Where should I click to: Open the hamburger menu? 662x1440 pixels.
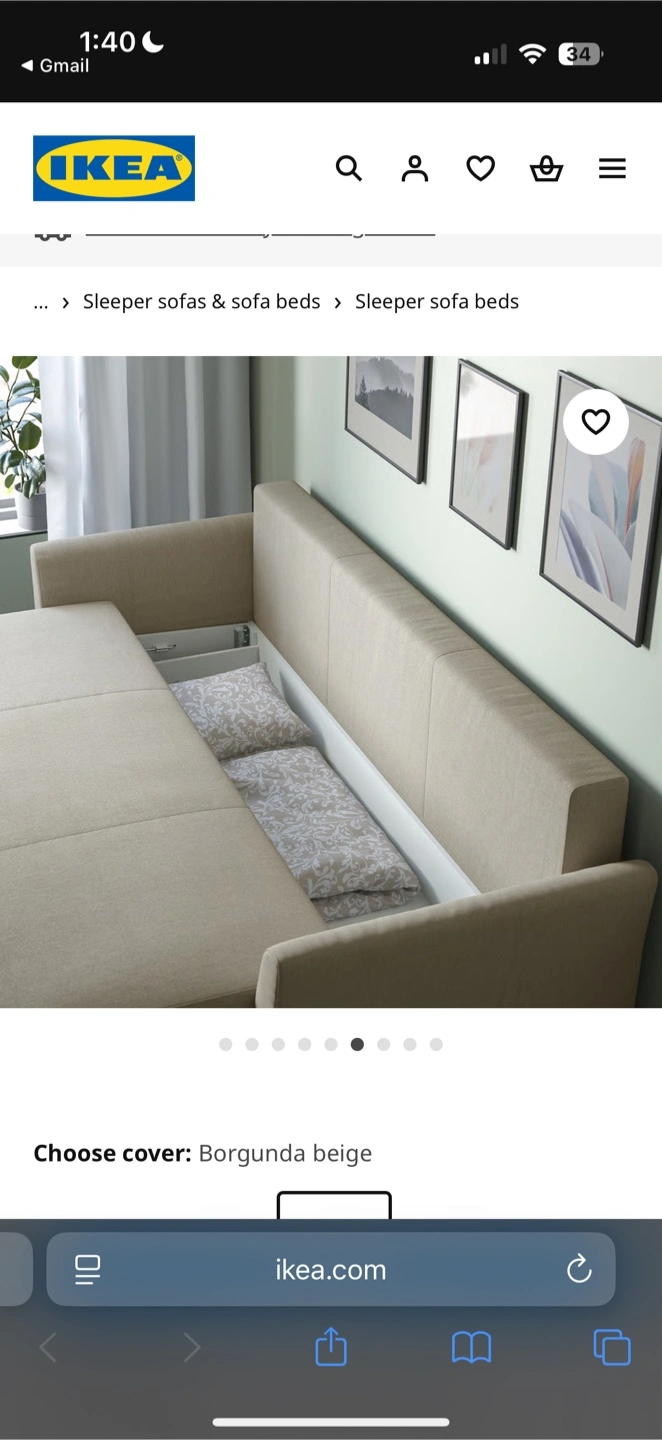(612, 168)
